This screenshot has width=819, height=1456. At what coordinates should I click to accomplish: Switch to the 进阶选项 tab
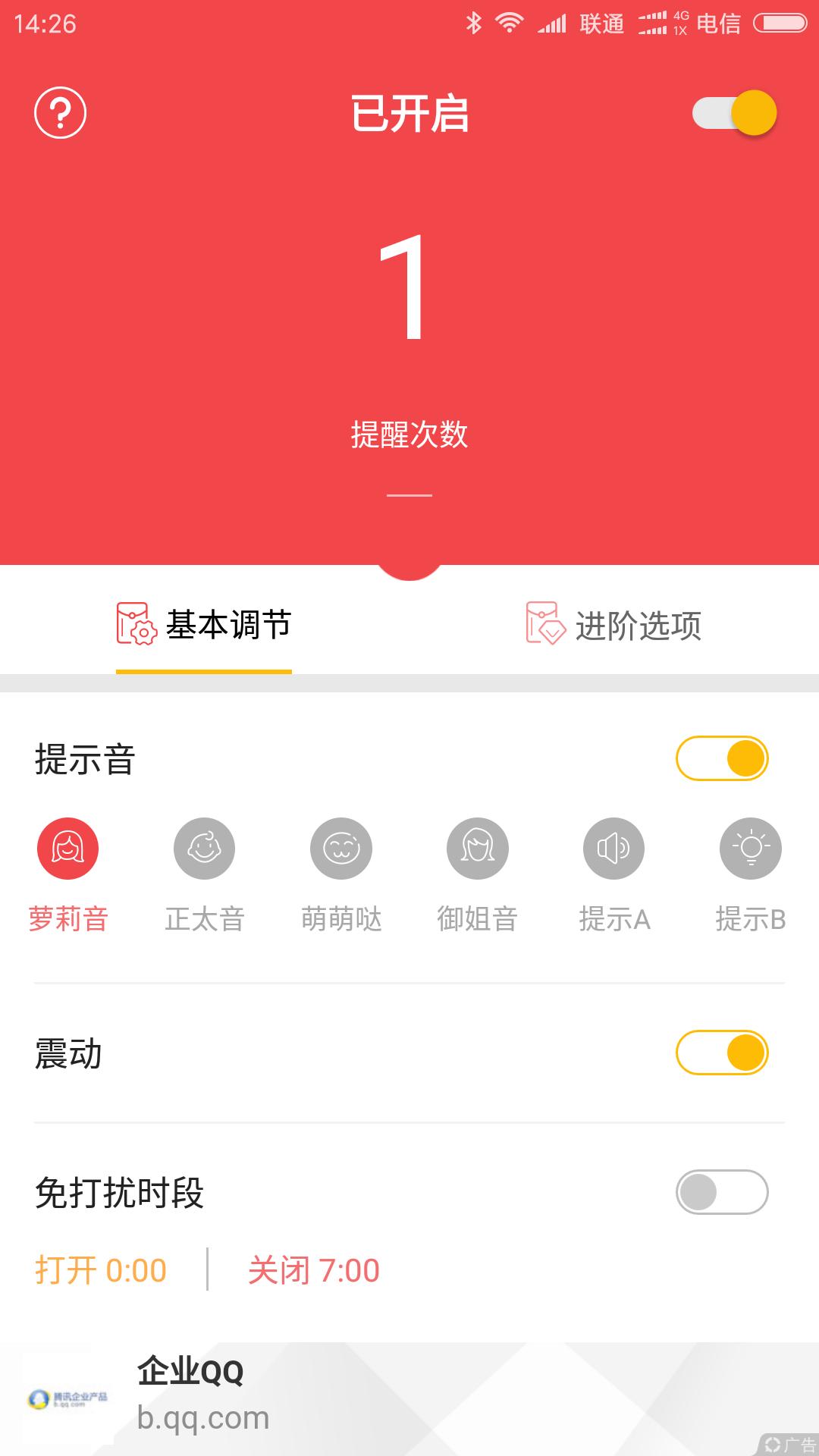(x=614, y=625)
